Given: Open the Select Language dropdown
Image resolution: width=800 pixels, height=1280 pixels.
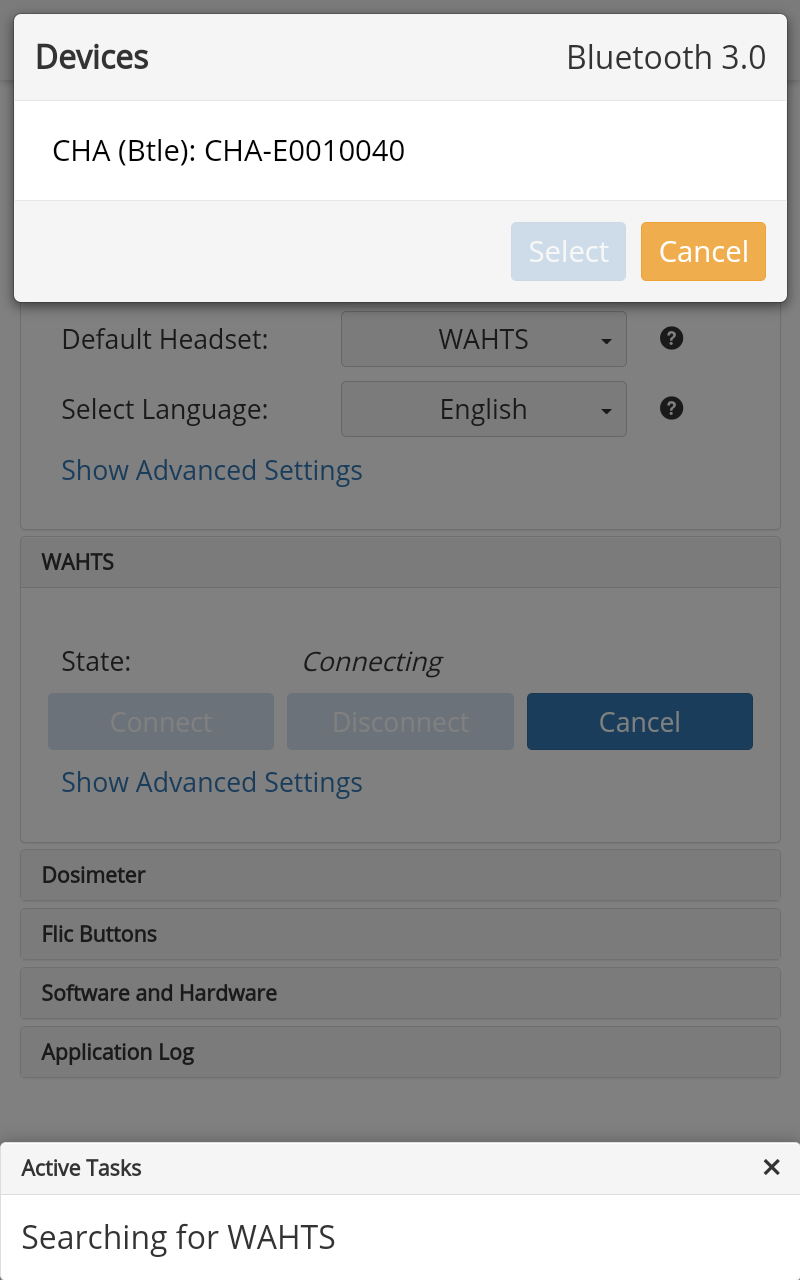Looking at the screenshot, I should (x=484, y=409).
